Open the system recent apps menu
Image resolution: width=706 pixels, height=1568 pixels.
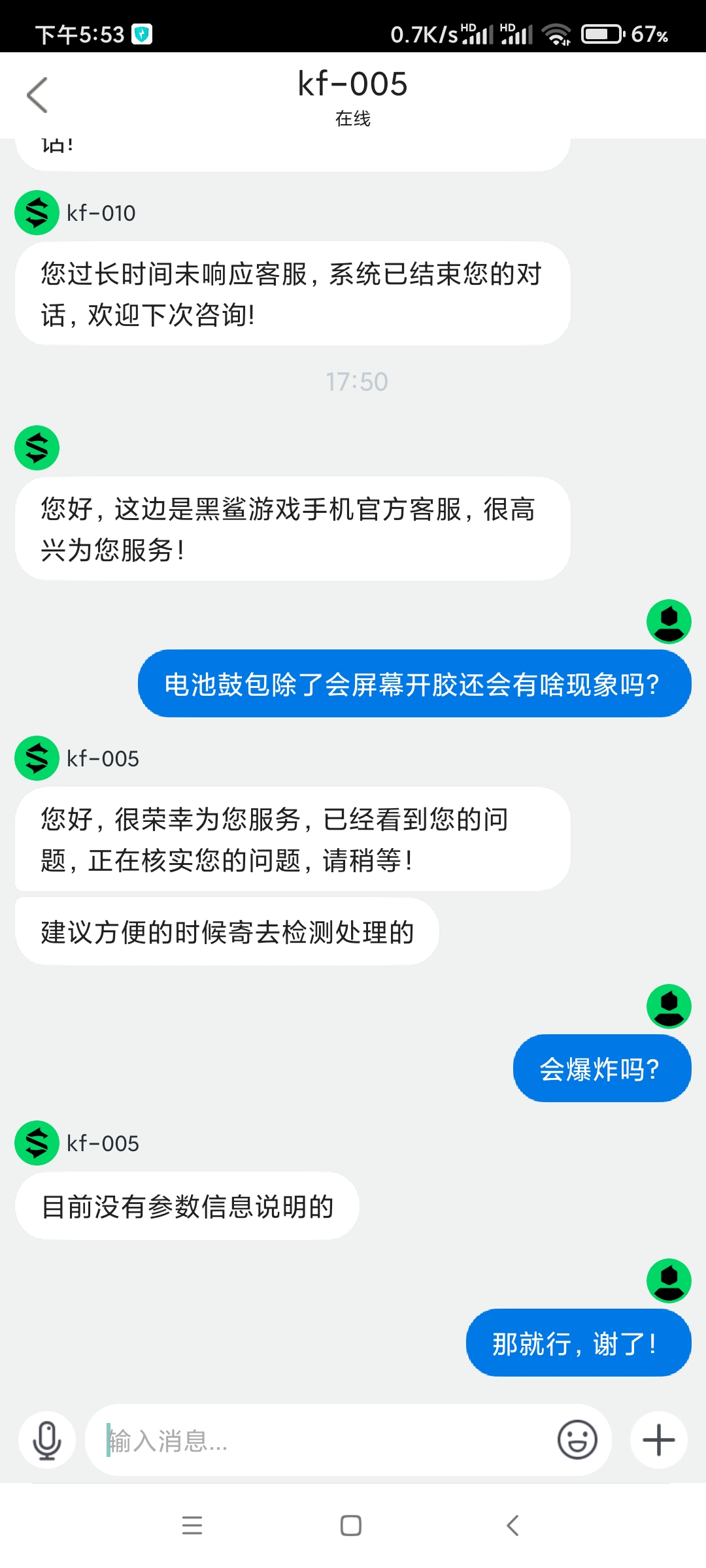click(192, 1526)
